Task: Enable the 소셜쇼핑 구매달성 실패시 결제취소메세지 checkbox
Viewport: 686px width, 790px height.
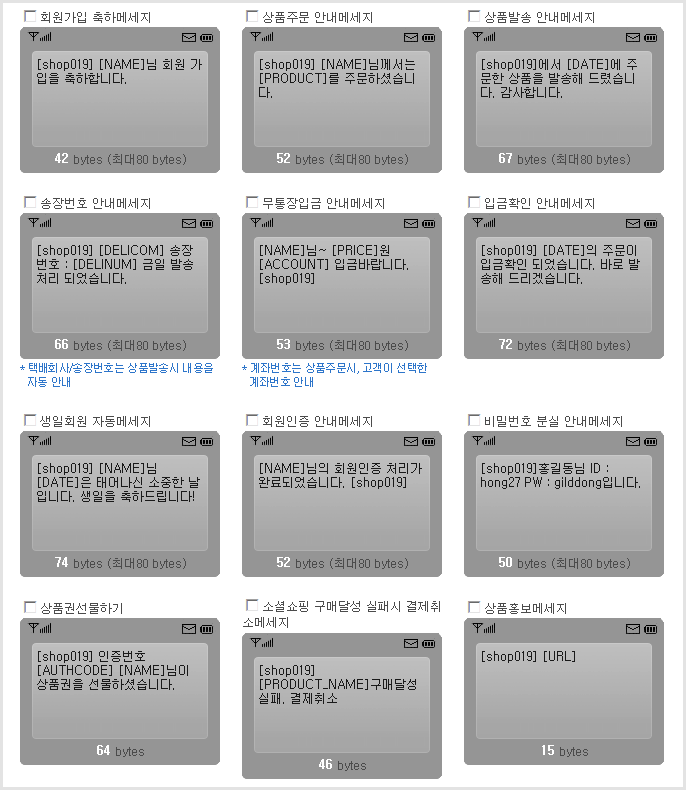Action: click(252, 605)
